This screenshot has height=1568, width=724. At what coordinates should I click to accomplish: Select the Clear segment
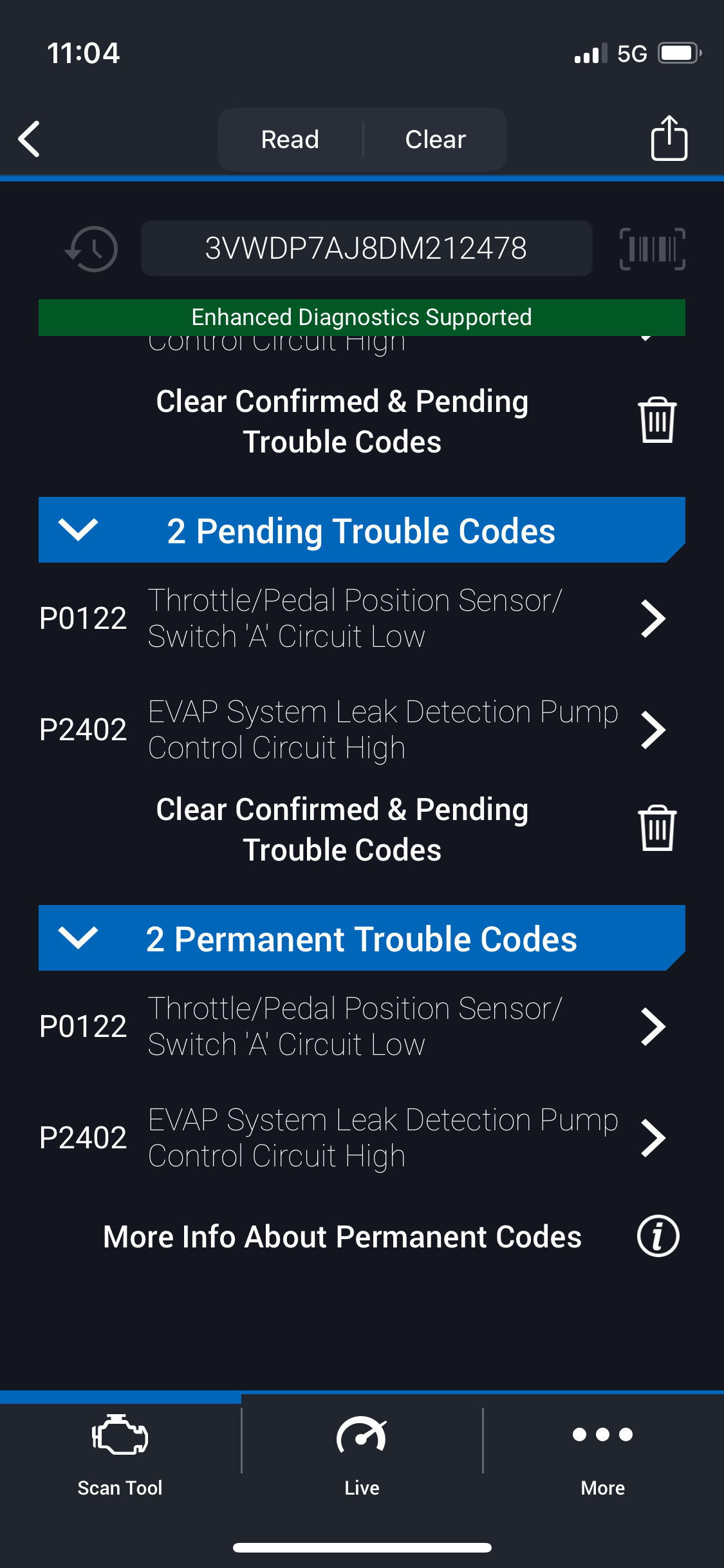(x=436, y=139)
